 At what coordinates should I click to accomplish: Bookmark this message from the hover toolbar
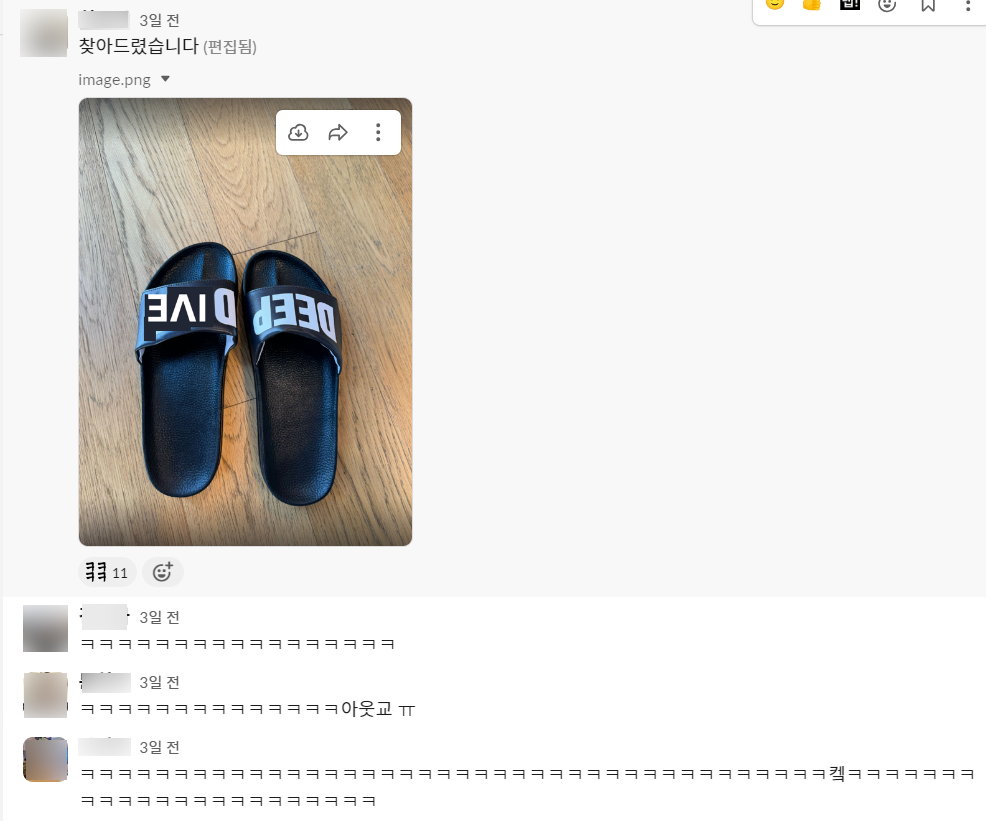point(928,5)
